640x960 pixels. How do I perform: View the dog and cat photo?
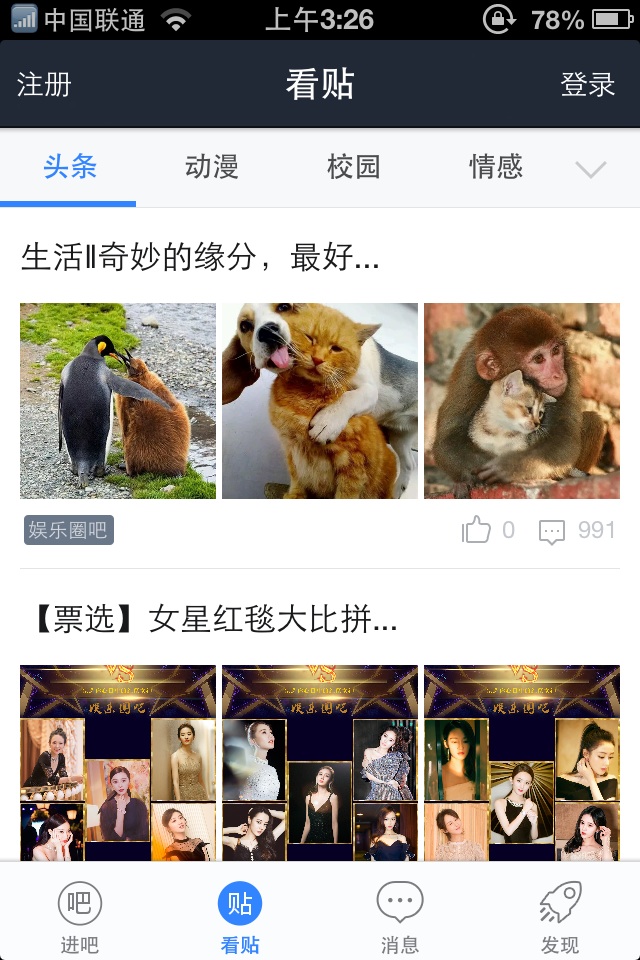(320, 401)
